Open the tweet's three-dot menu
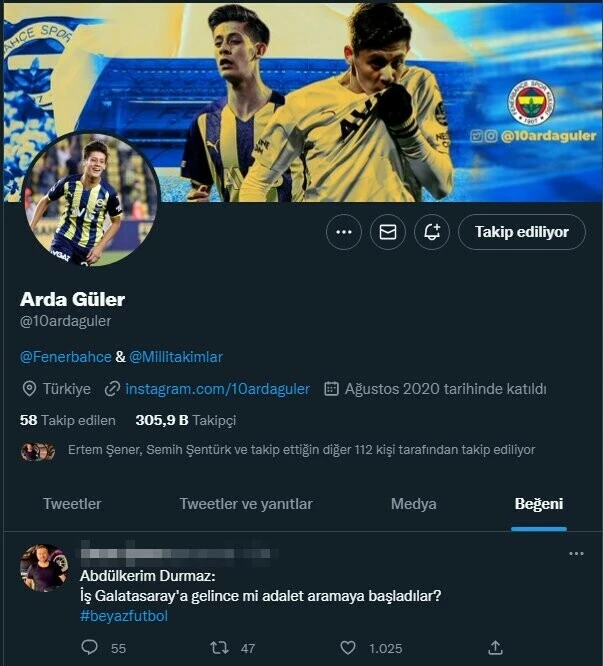Screen dimensions: 603x666 576,554
